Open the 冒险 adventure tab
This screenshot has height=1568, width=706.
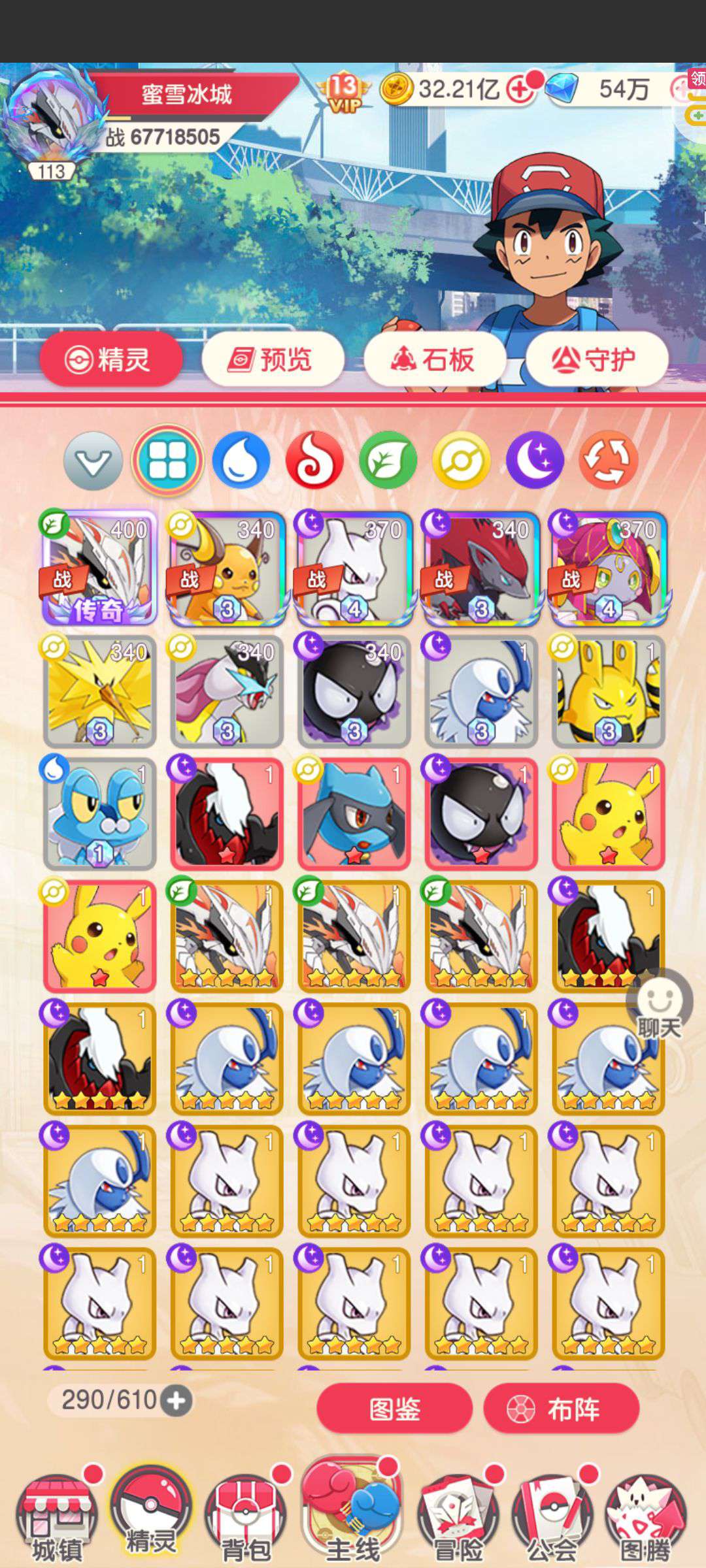tap(458, 1517)
